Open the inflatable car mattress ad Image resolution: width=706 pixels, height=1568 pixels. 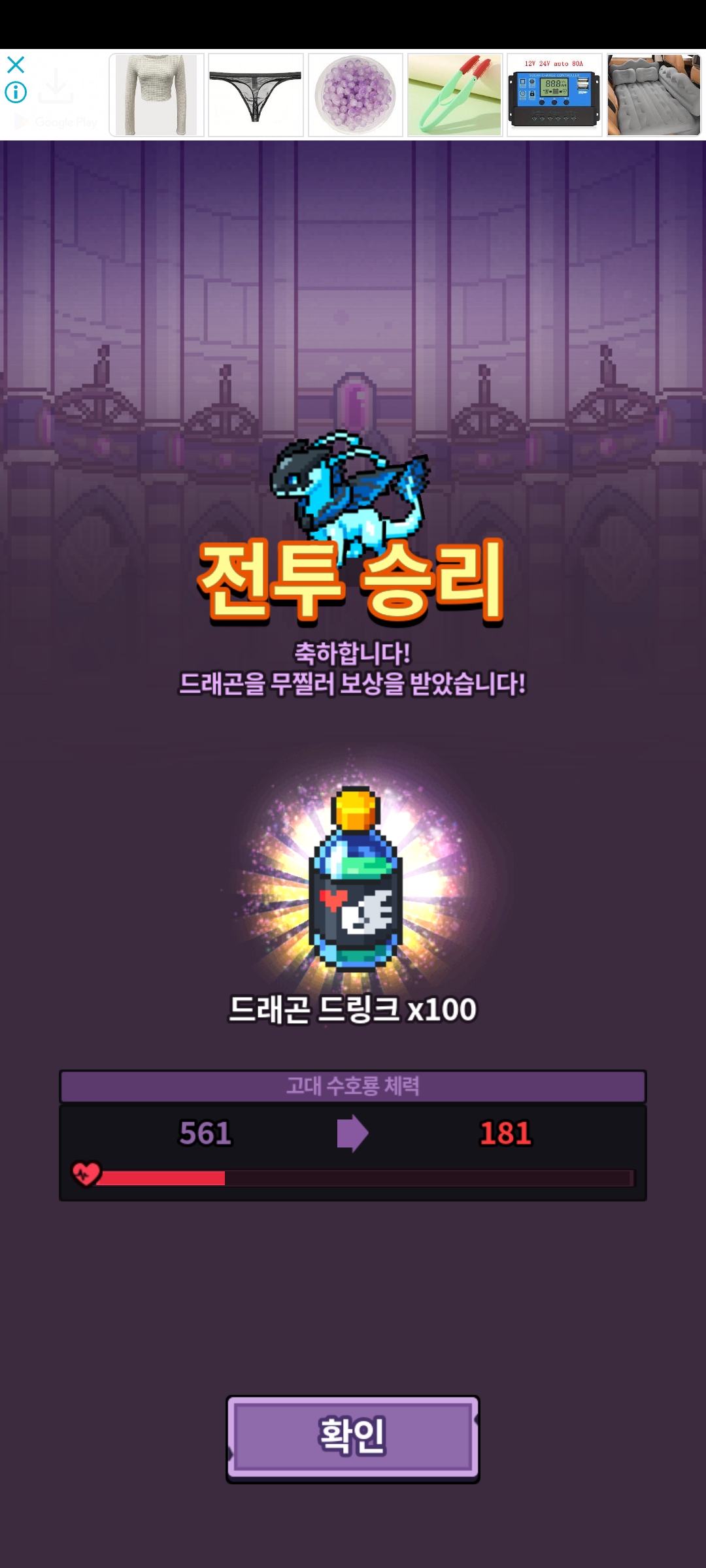click(654, 95)
